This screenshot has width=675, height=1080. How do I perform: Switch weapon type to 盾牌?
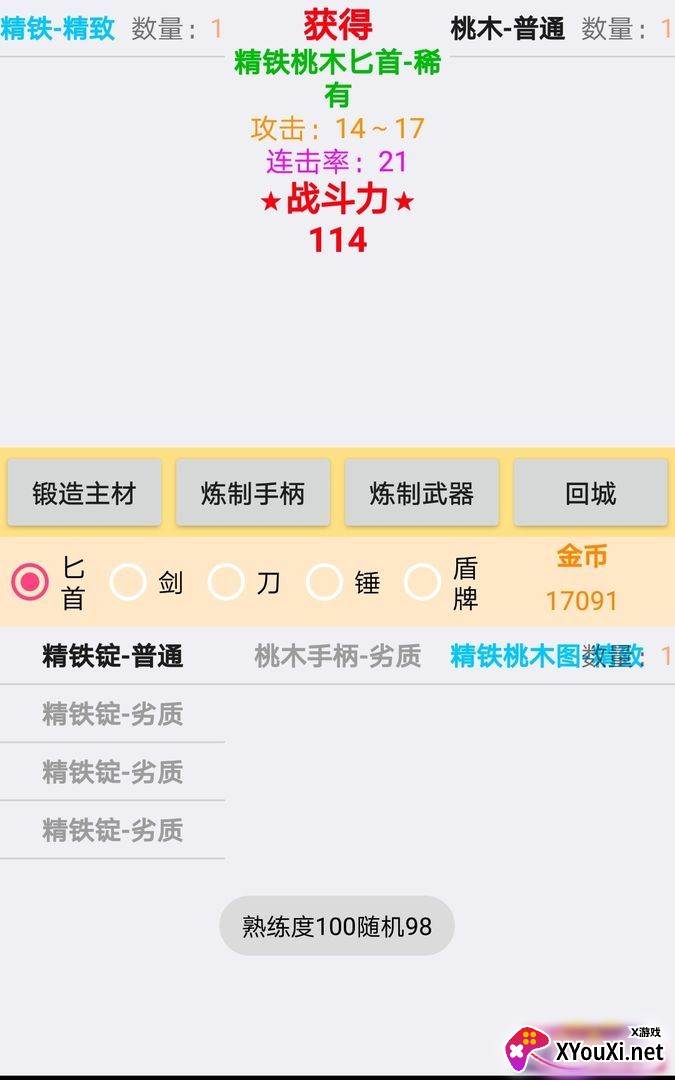442,583
